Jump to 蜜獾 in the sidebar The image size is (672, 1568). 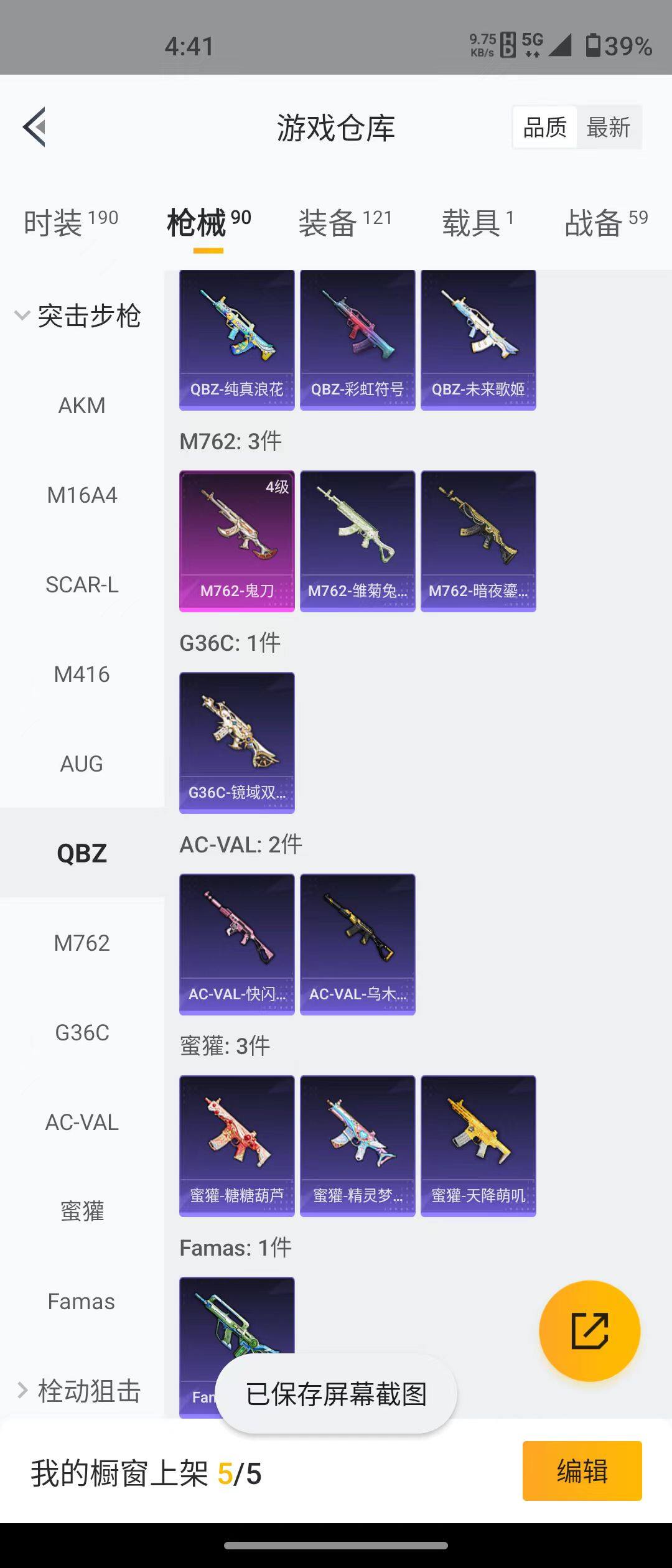82,1211
